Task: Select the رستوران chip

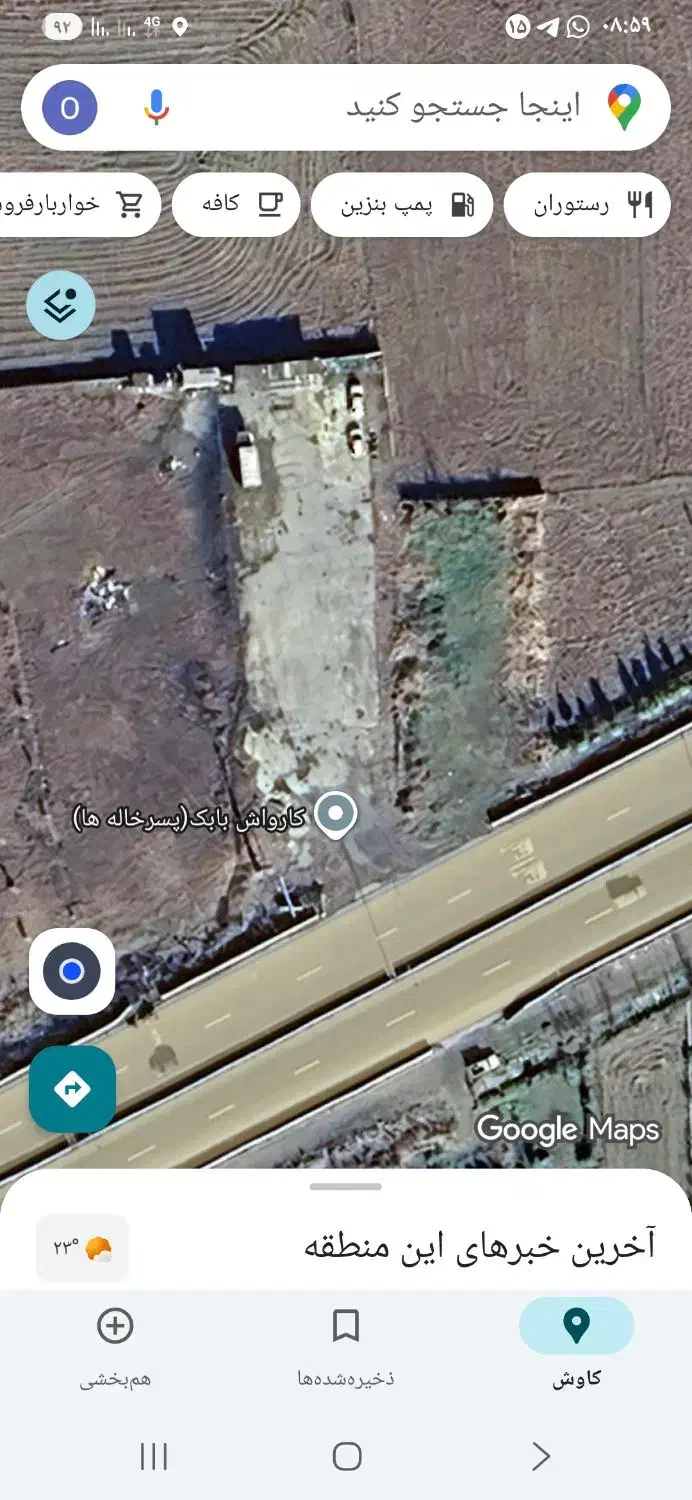Action: tap(587, 205)
